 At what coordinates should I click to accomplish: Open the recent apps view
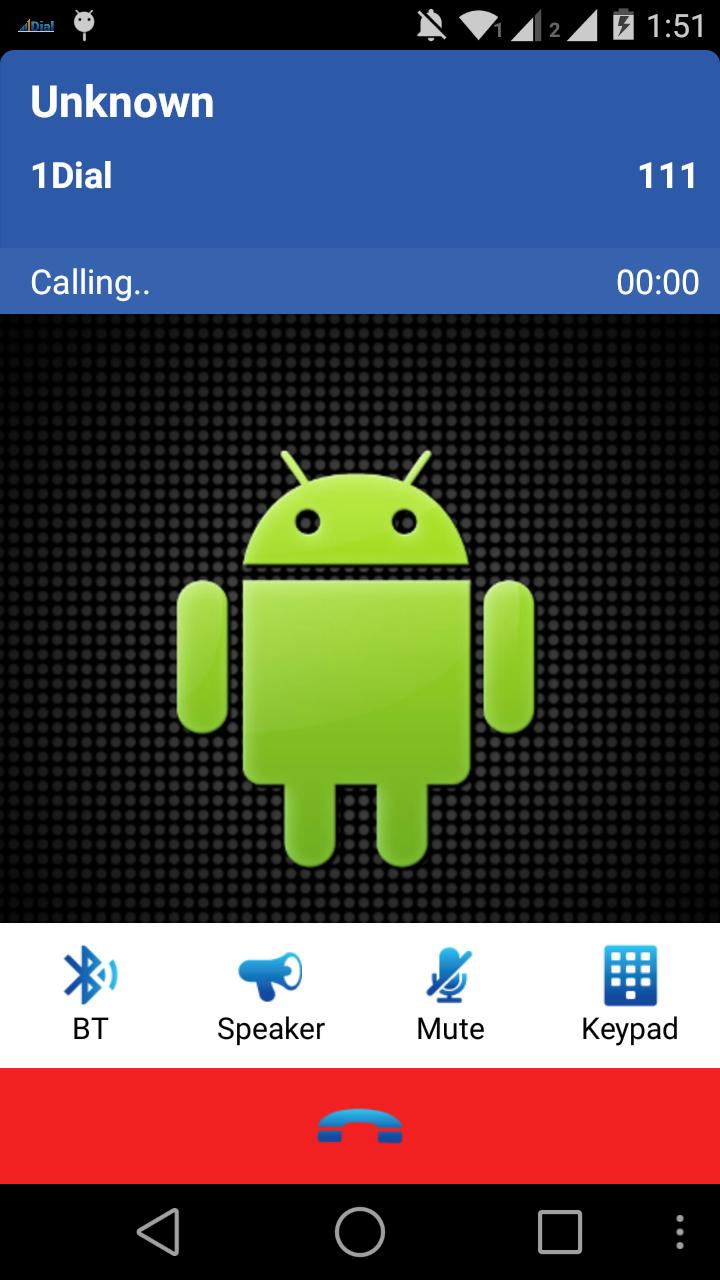(x=560, y=1232)
